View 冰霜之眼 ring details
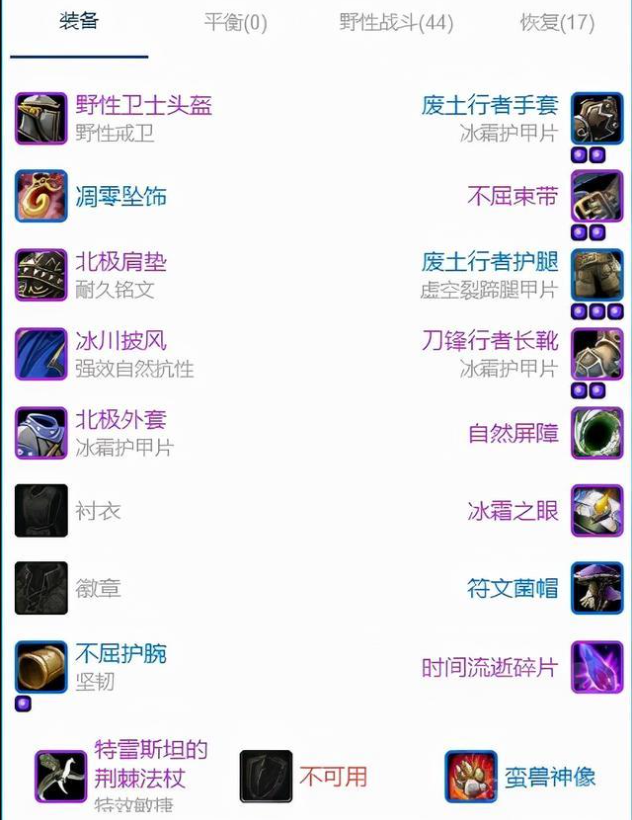 [512, 511]
